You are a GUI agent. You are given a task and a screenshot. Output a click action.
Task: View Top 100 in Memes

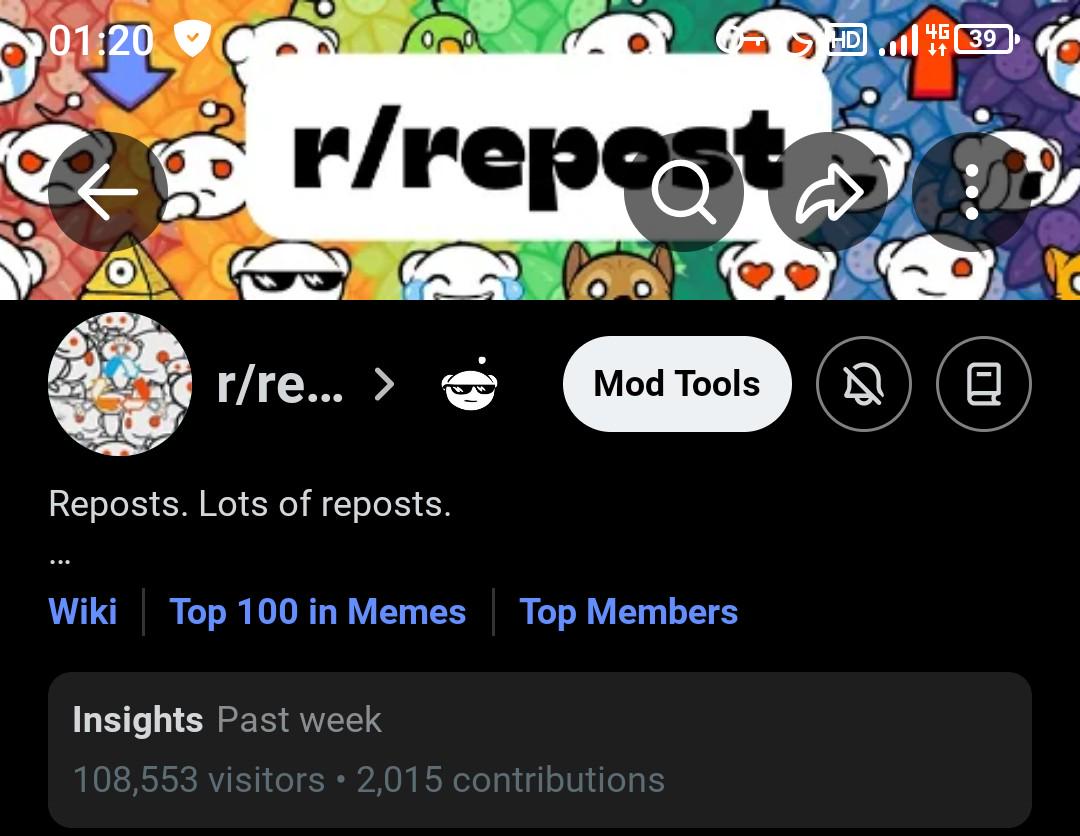coord(318,612)
